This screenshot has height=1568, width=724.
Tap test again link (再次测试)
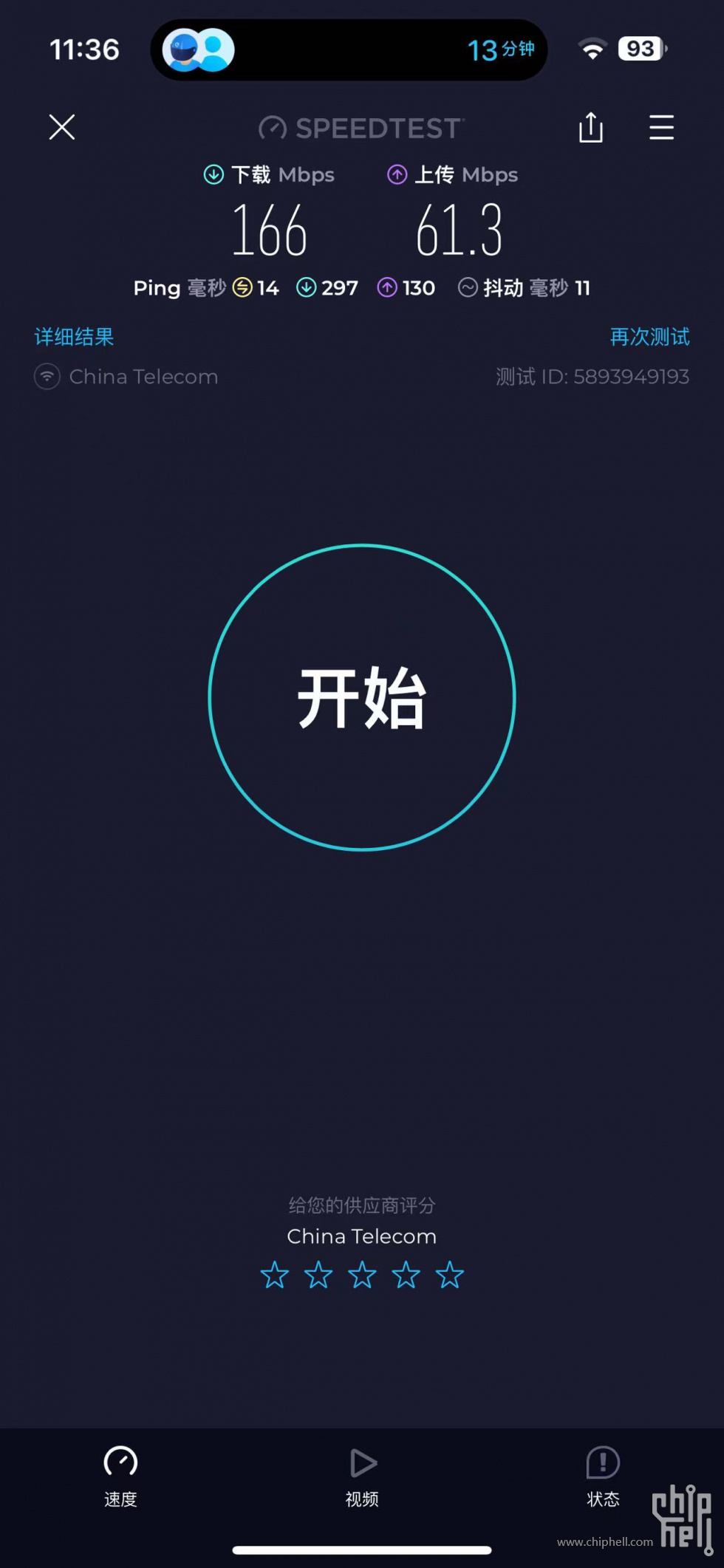649,337
